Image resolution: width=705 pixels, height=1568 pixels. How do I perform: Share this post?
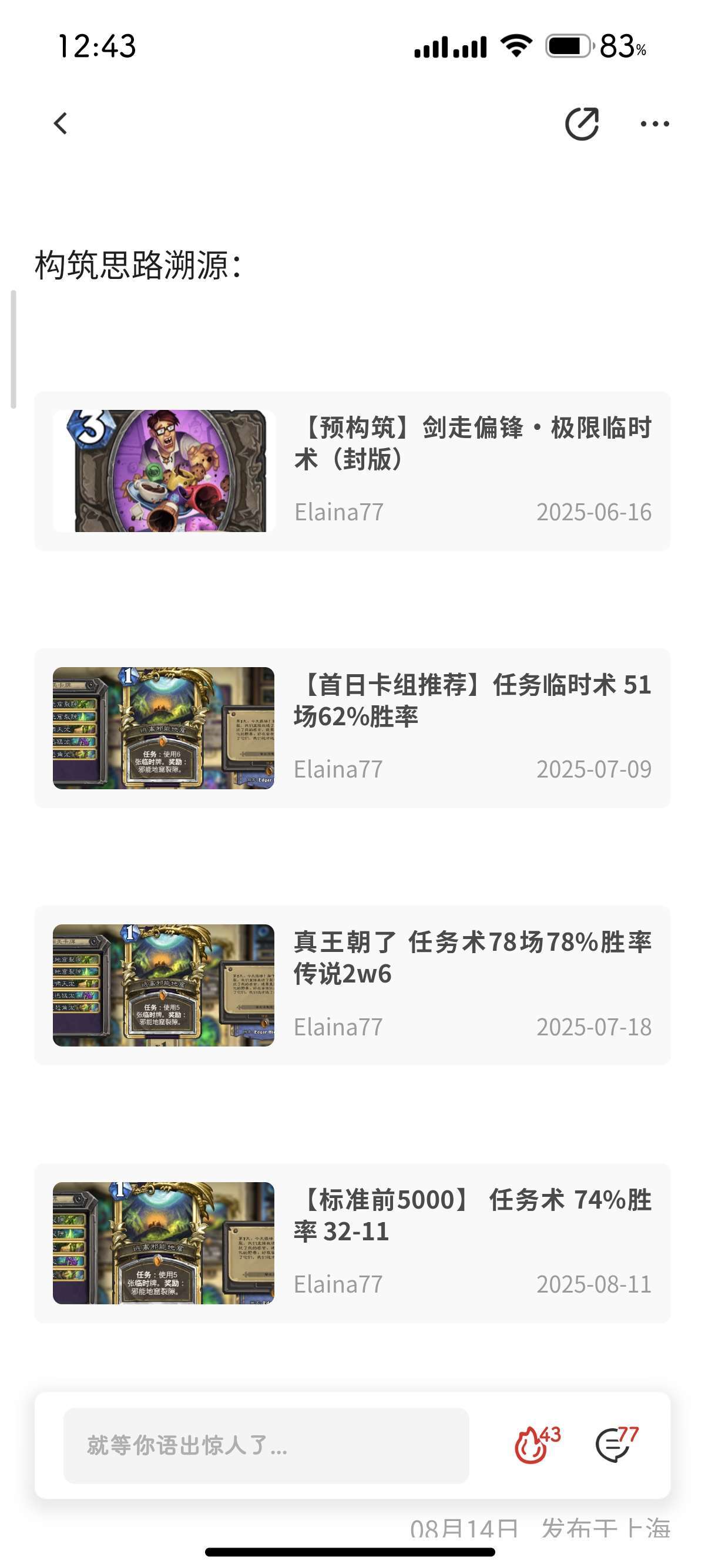582,123
